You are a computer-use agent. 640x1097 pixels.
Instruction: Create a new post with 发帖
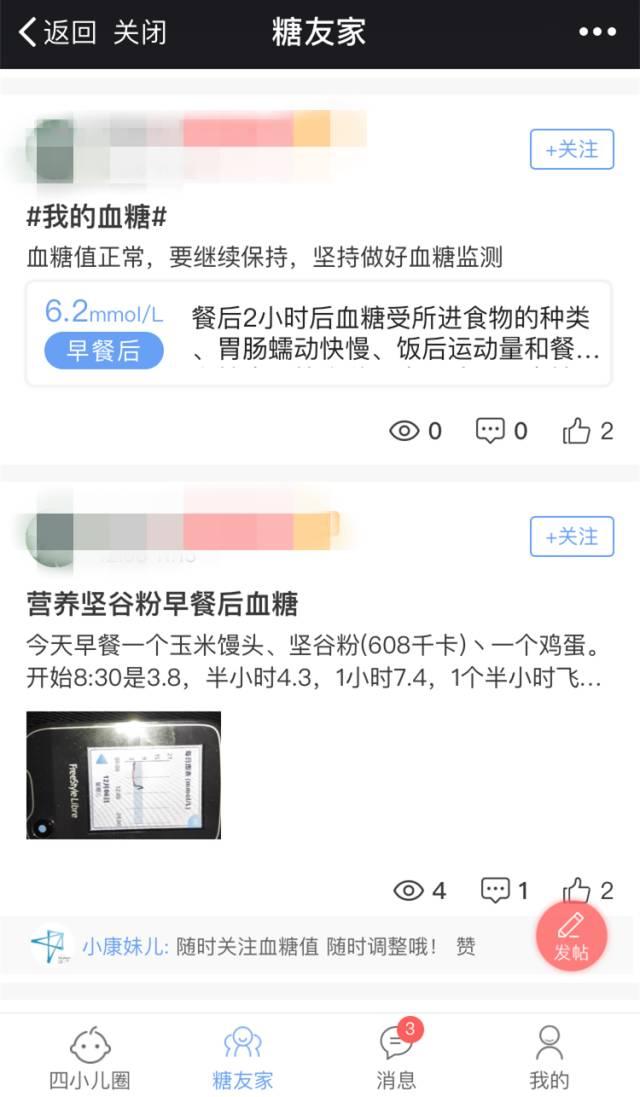point(571,936)
